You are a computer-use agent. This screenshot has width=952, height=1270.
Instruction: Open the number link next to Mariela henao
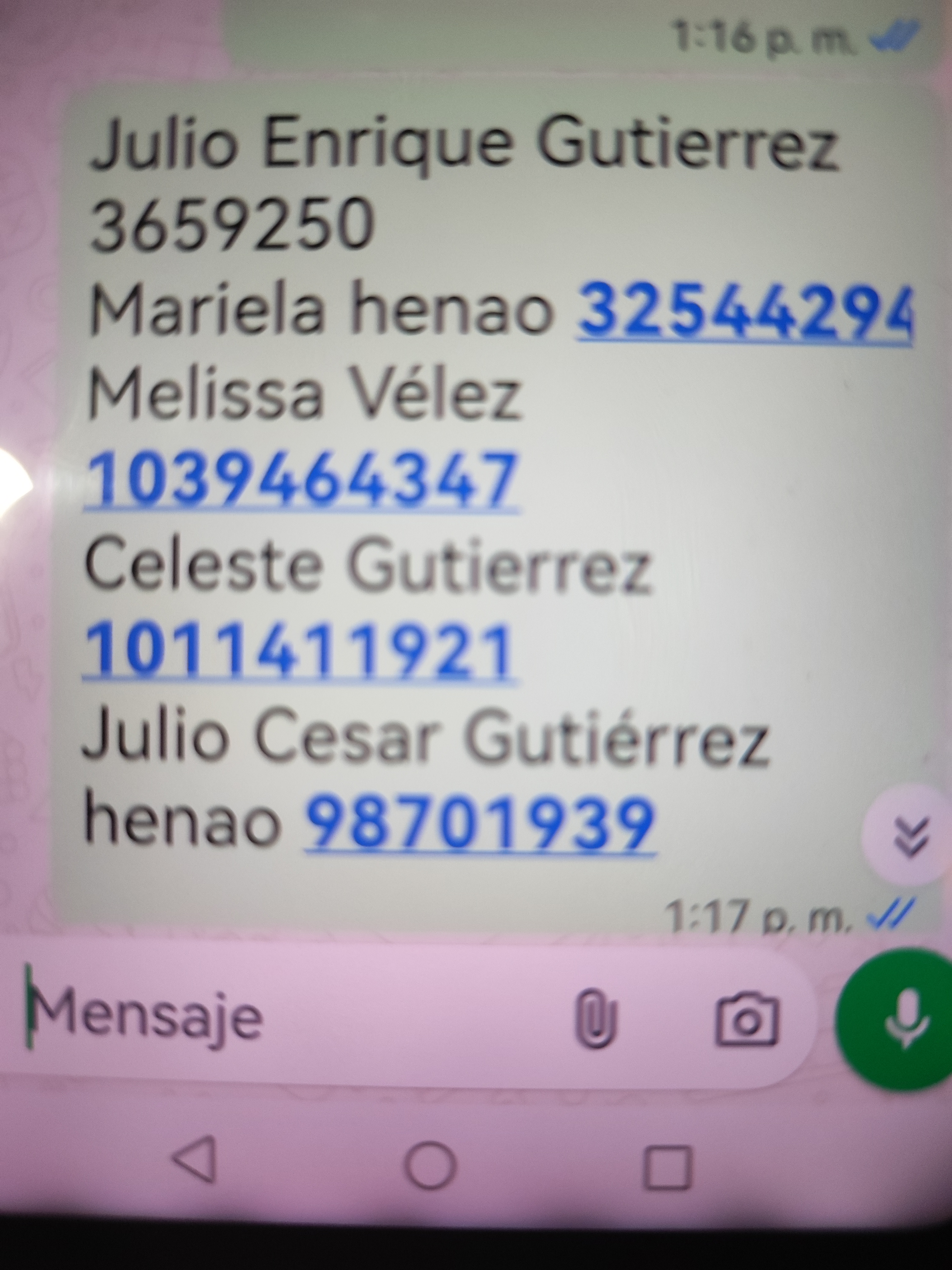pos(744,313)
